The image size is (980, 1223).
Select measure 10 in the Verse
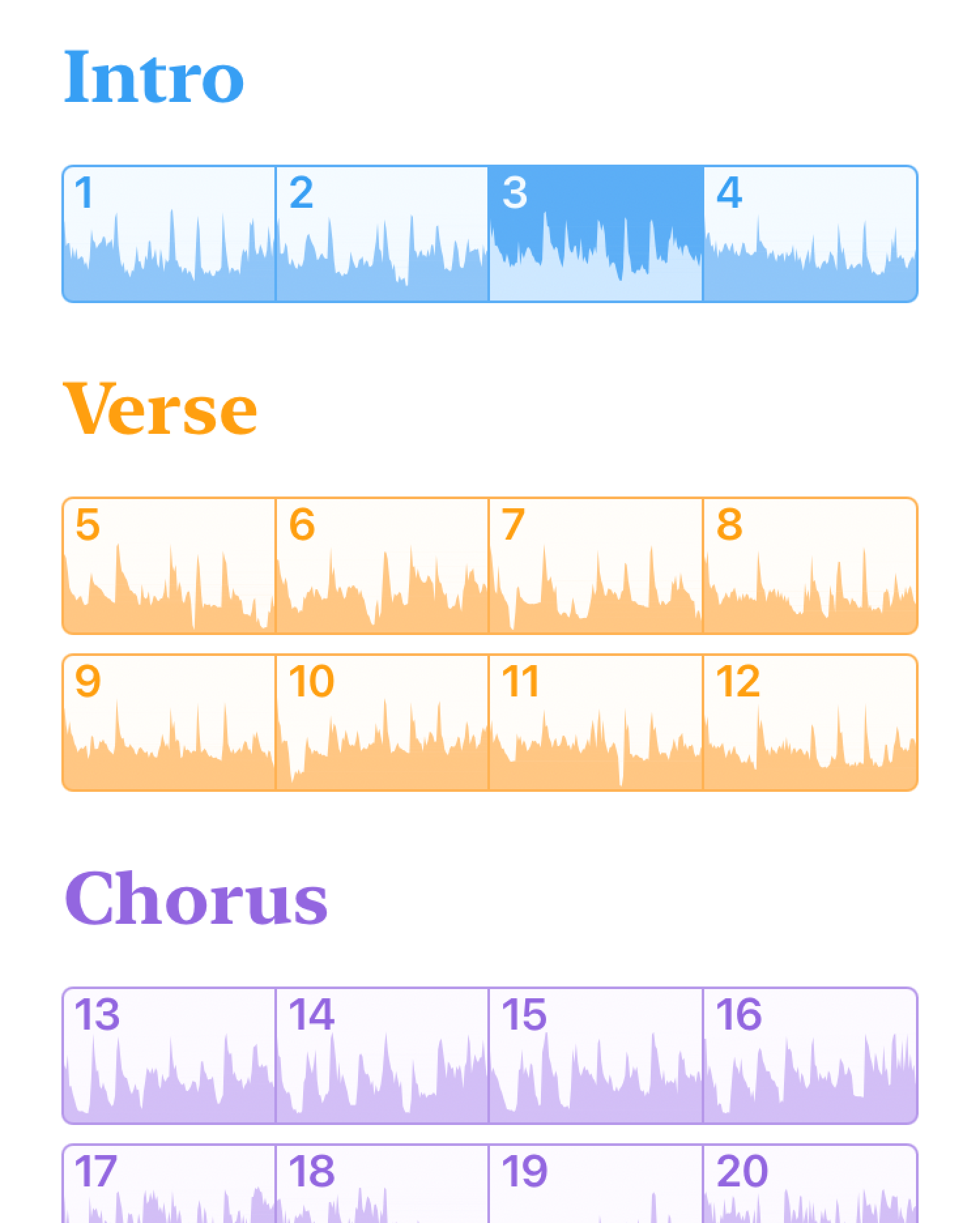click(x=382, y=723)
